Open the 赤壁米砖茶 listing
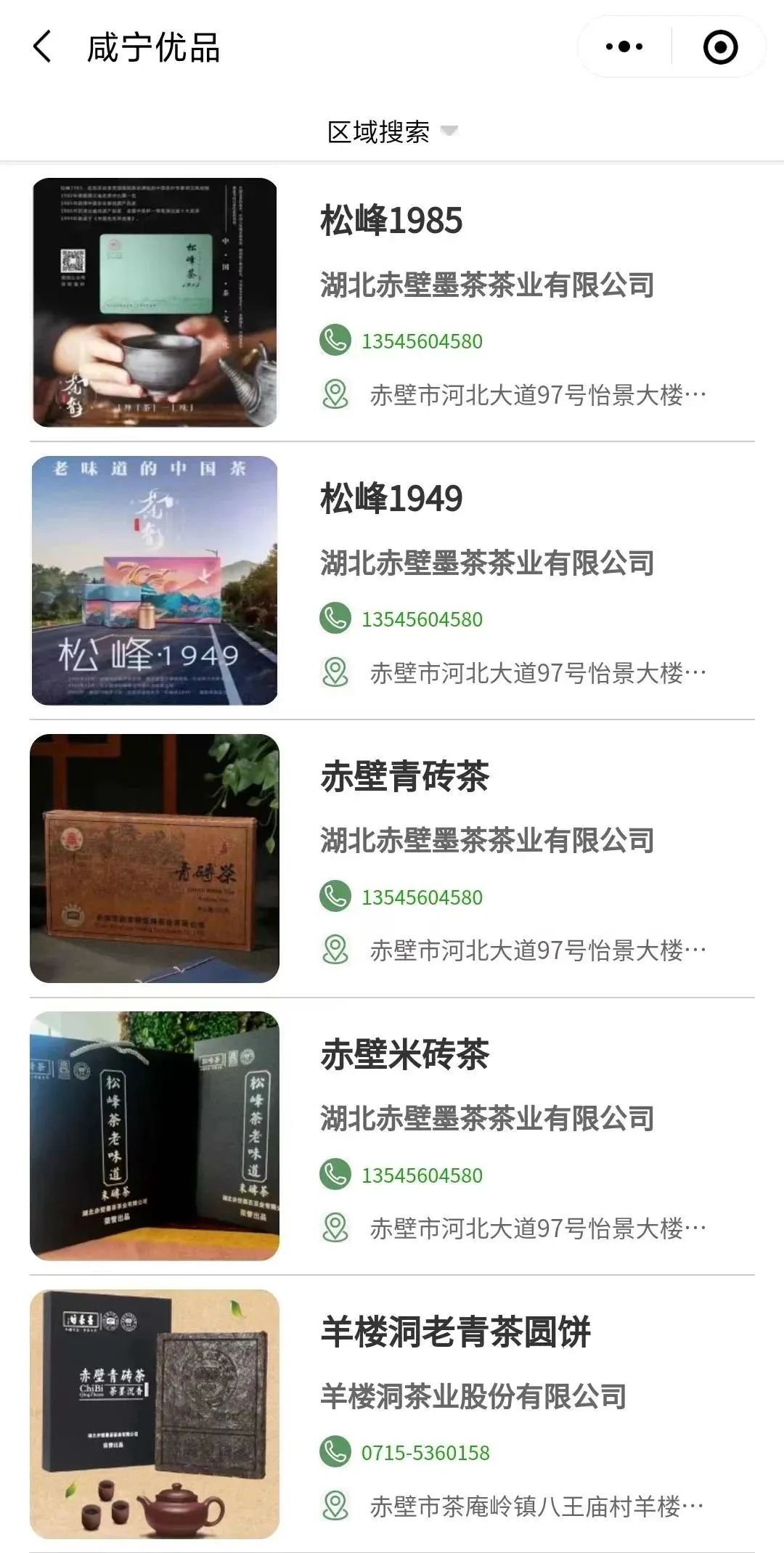Image resolution: width=784 pixels, height=1553 pixels. [405, 1054]
